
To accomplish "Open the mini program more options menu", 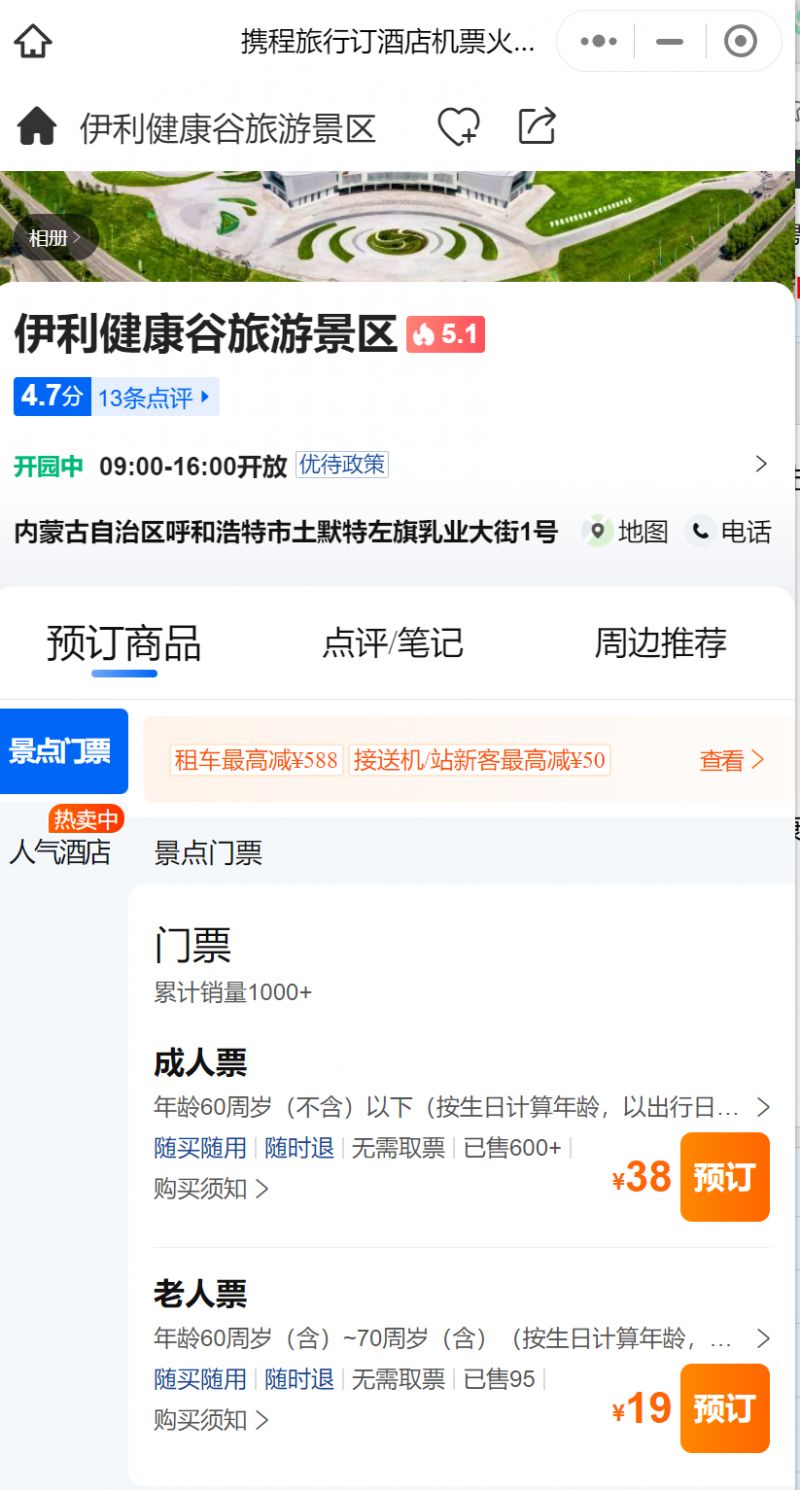I will coord(598,42).
